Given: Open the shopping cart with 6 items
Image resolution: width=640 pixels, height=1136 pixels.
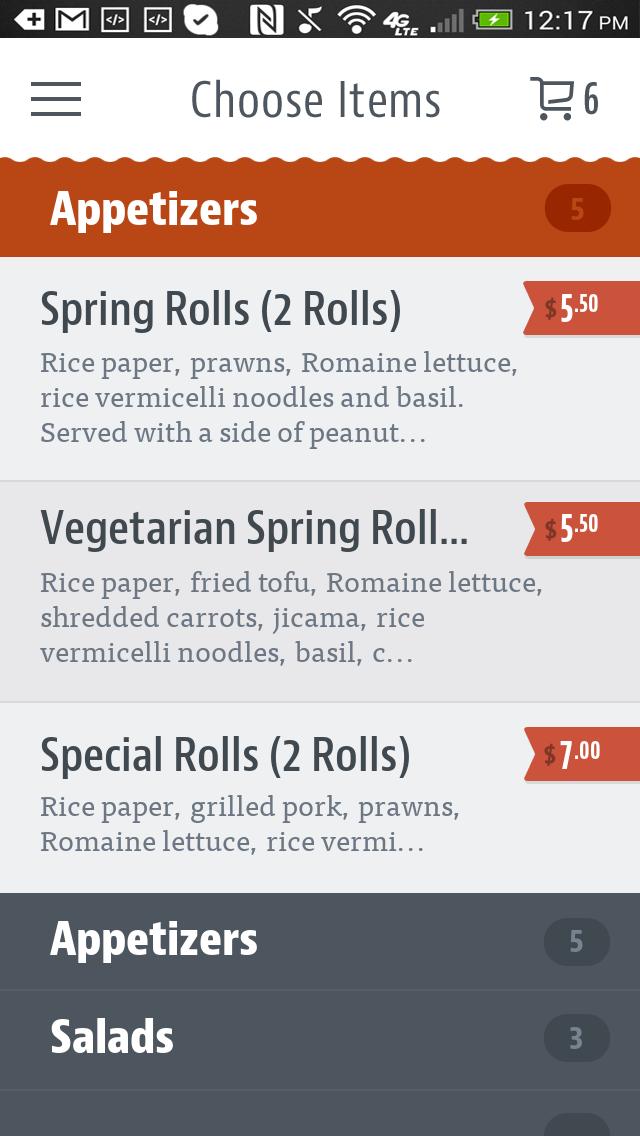Looking at the screenshot, I should coord(564,99).
